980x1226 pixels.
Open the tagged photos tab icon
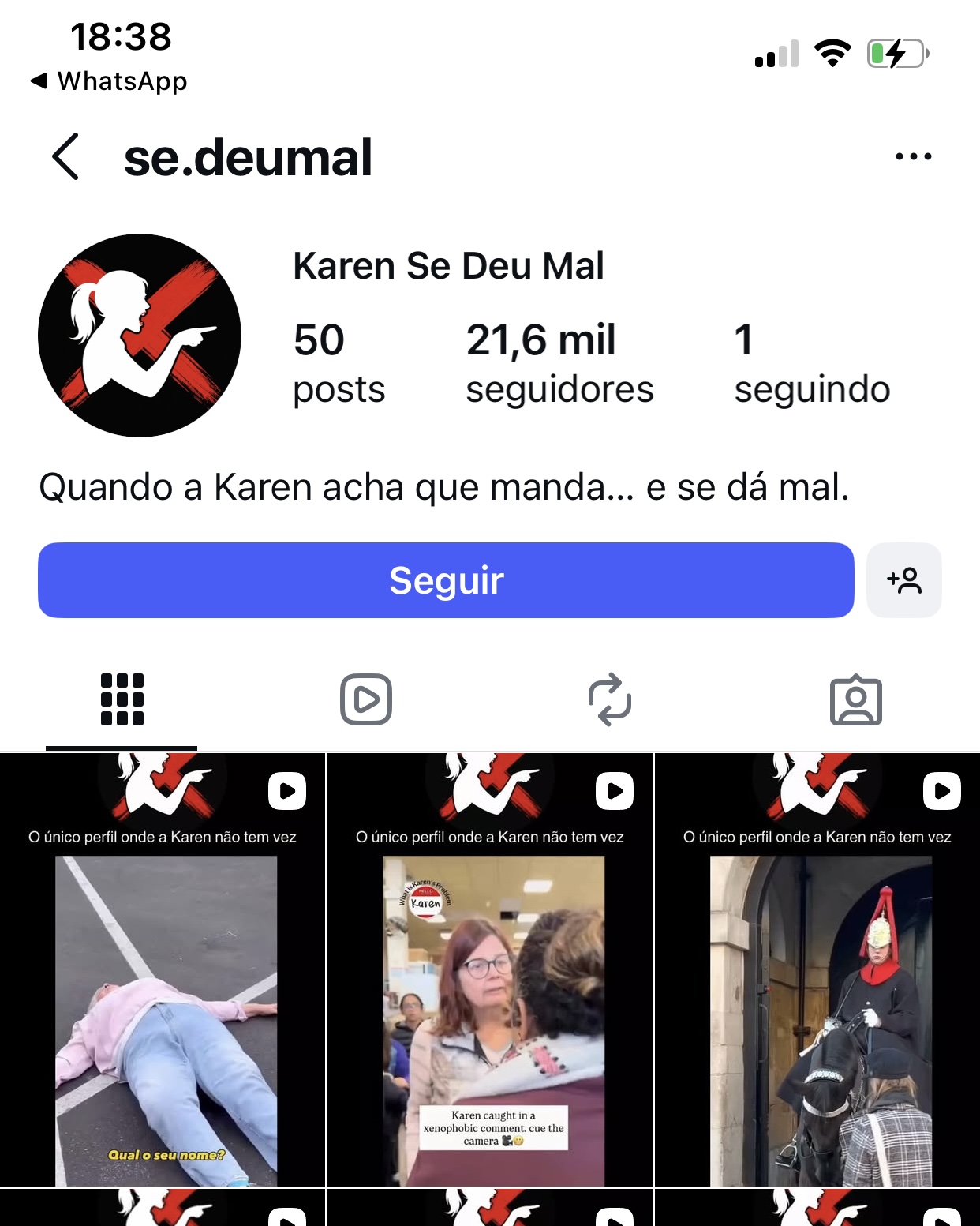(855, 699)
